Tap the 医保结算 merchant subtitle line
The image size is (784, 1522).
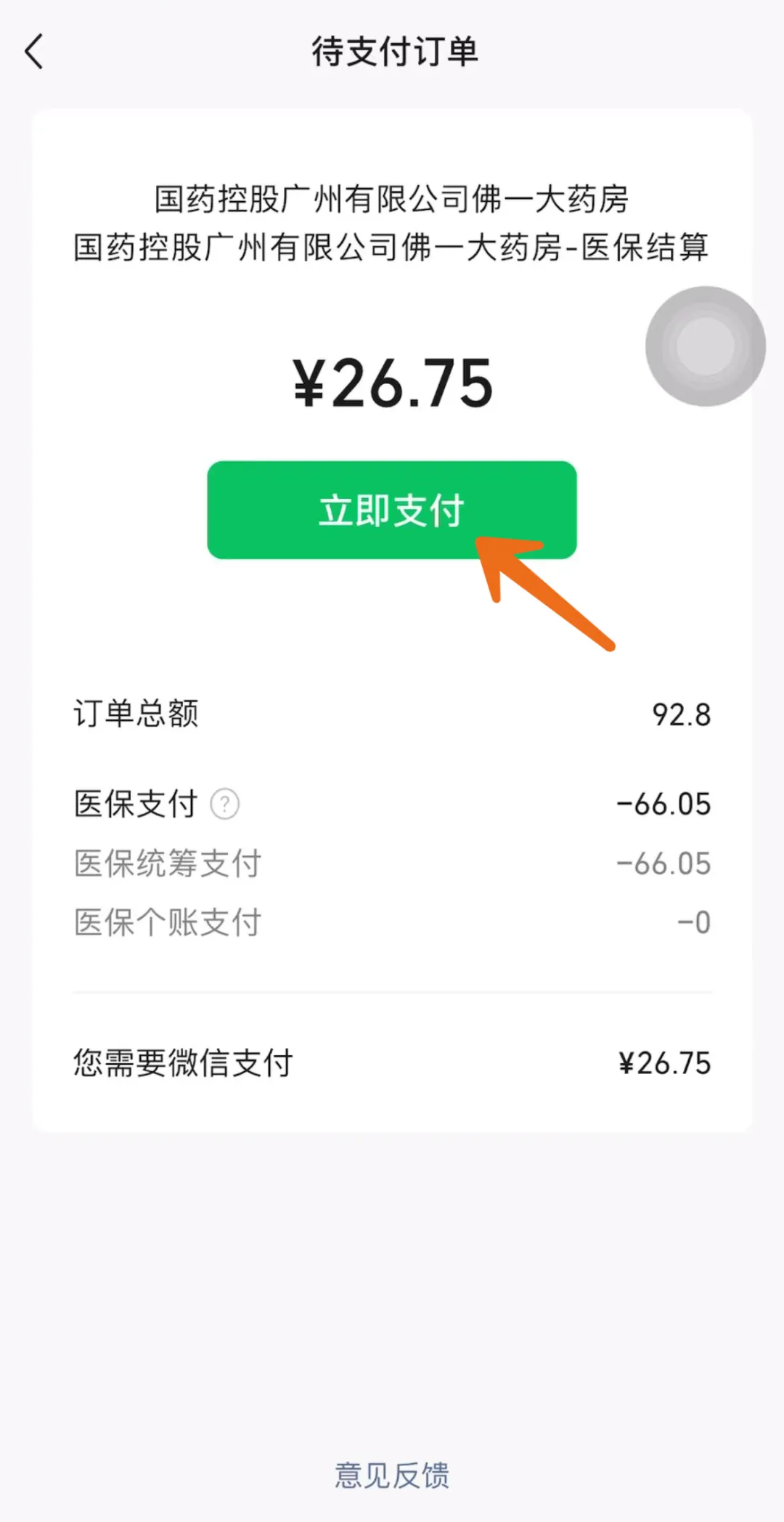(x=392, y=248)
